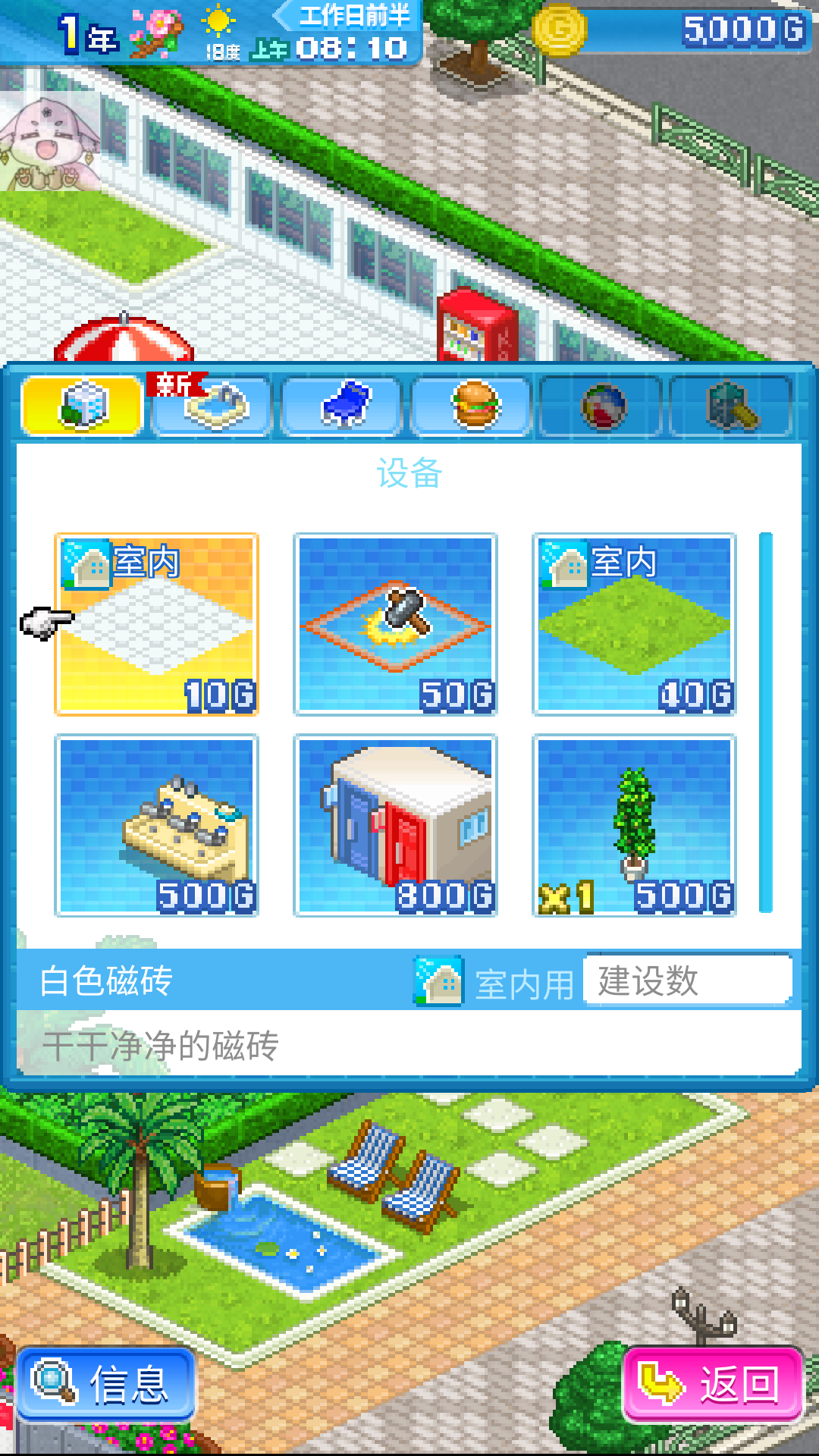Viewport: 819px width, 1456px height.
Task: Tap 返回 to go back
Action: [712, 1383]
